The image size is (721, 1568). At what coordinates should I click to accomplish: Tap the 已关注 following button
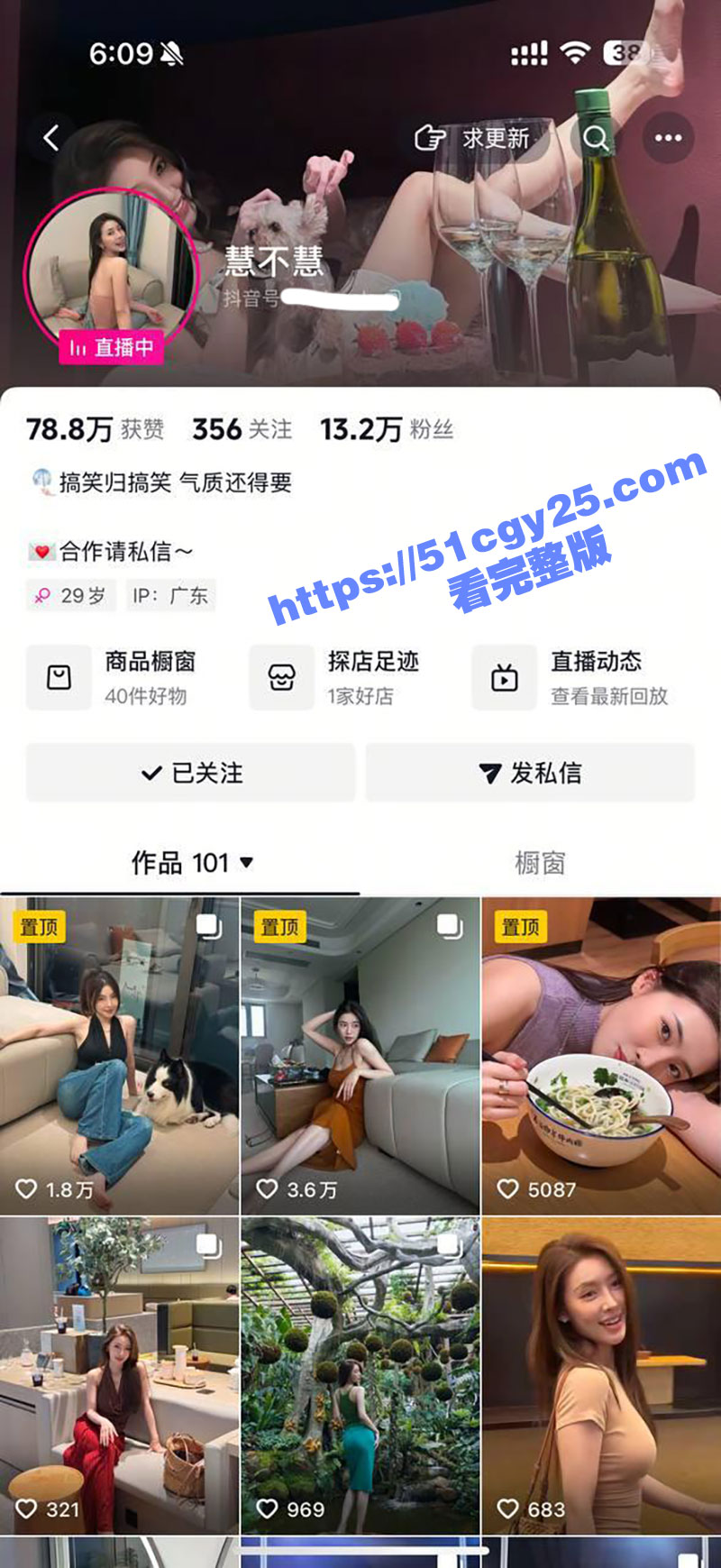pyautogui.click(x=190, y=773)
